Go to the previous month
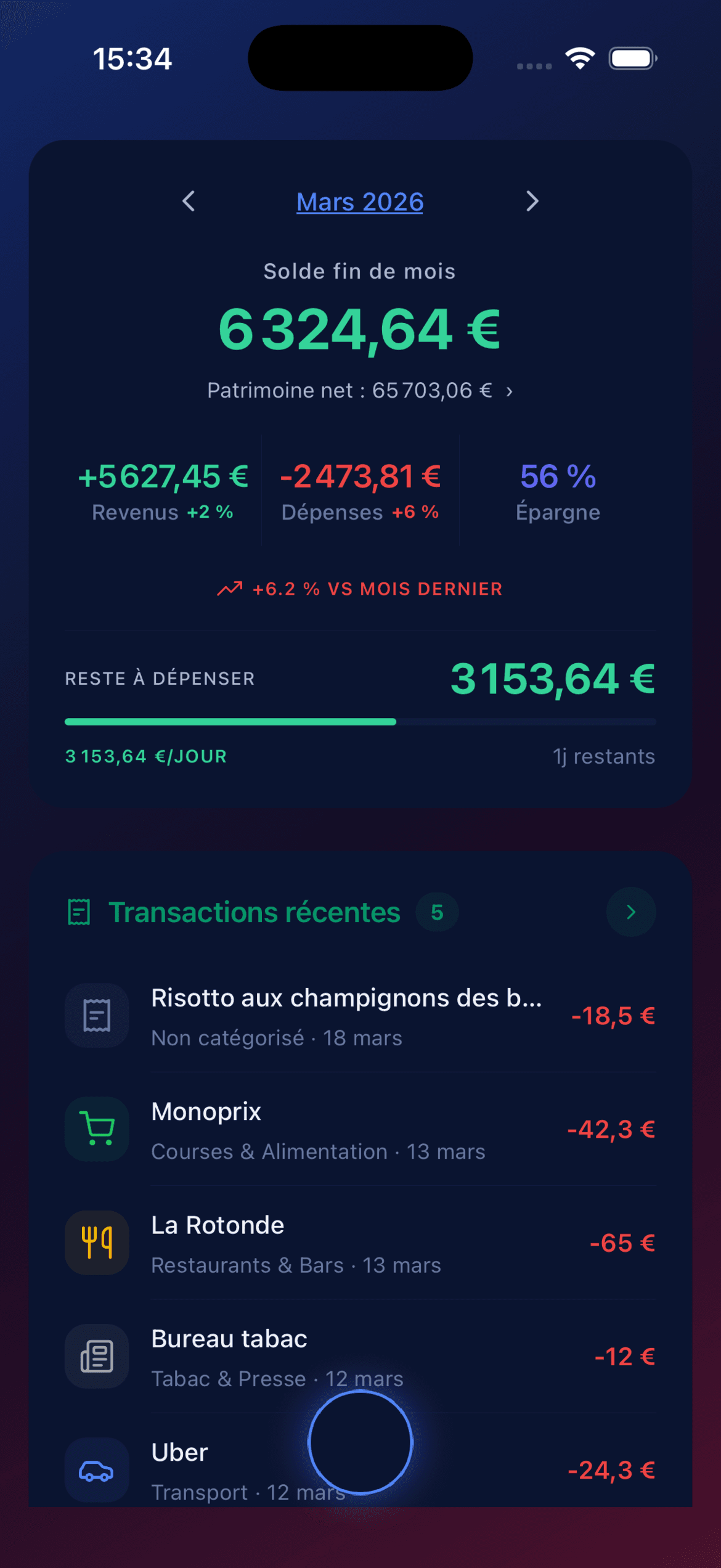This screenshot has width=721, height=1568. click(189, 201)
